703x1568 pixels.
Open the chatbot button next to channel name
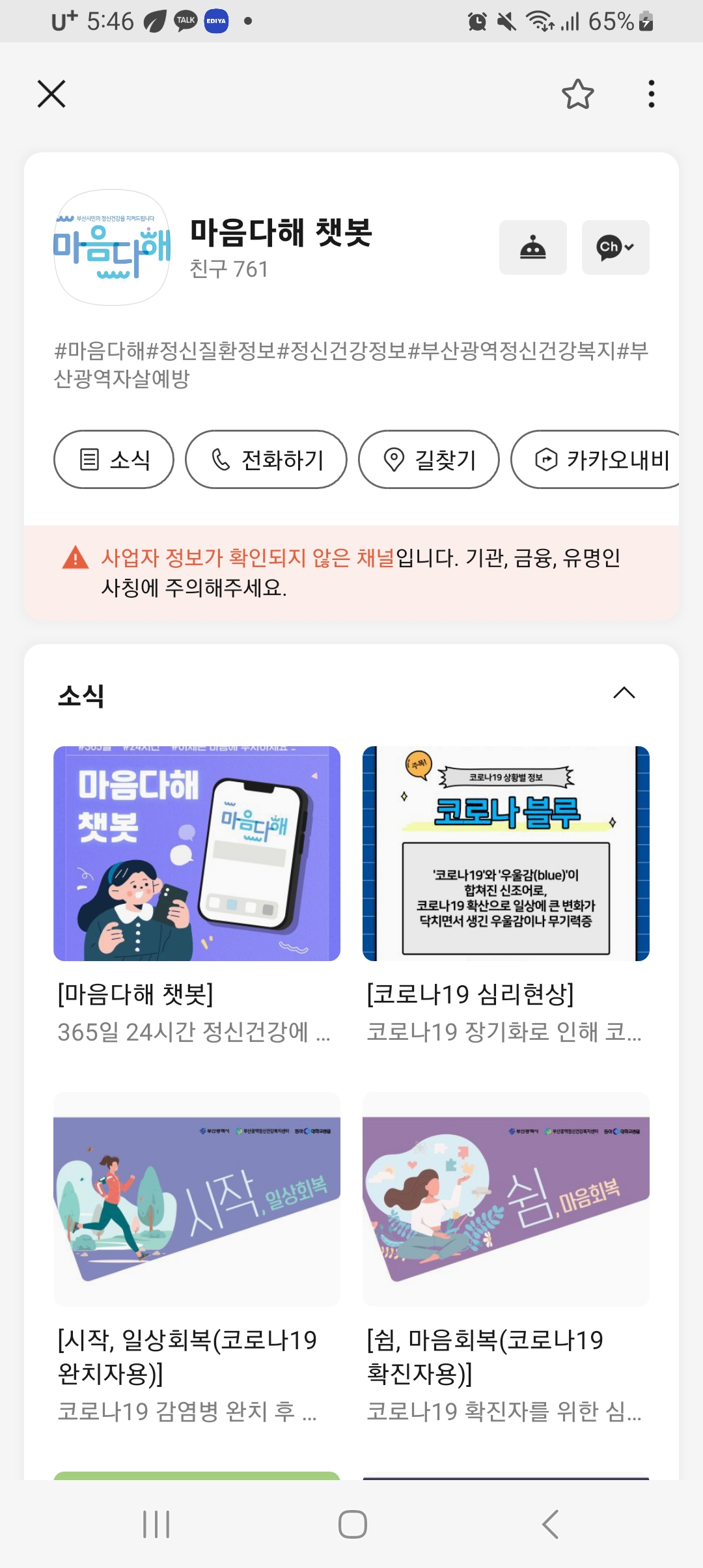(x=532, y=247)
